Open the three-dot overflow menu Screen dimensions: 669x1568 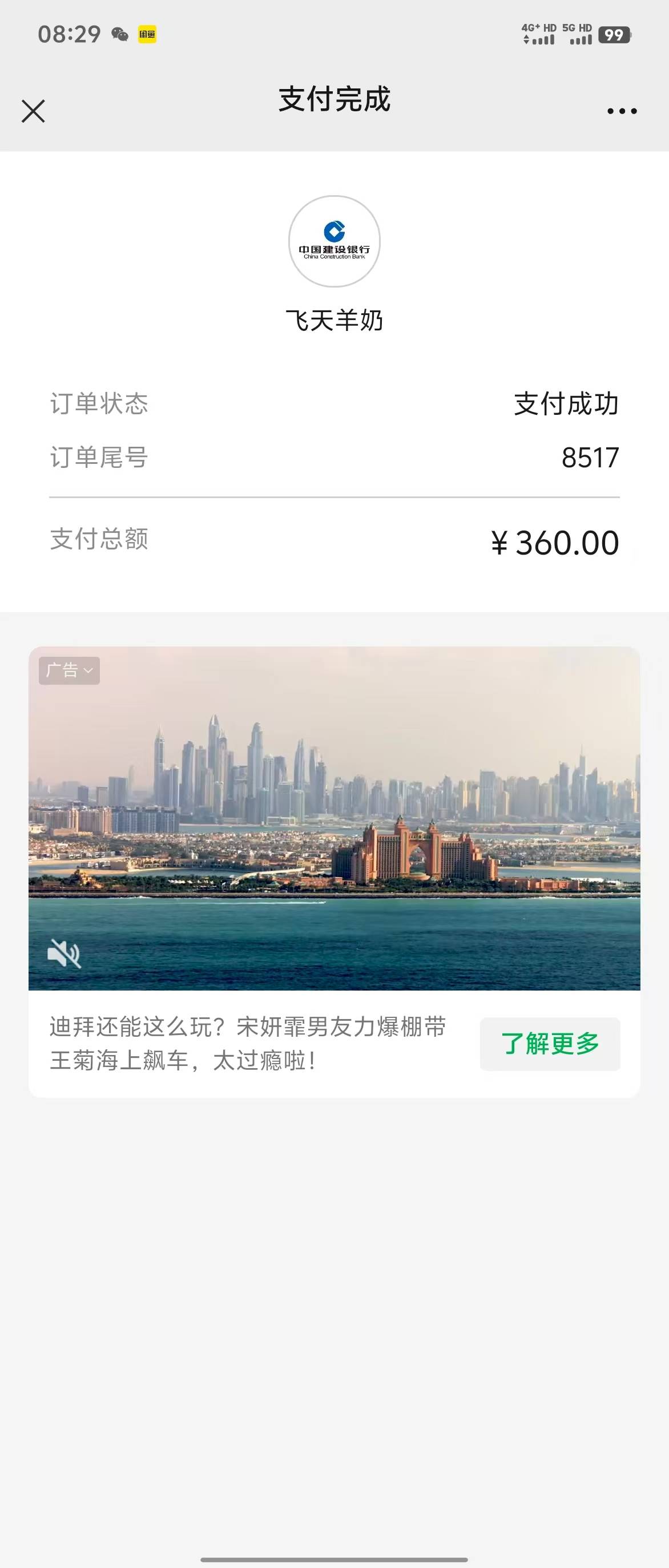[622, 111]
